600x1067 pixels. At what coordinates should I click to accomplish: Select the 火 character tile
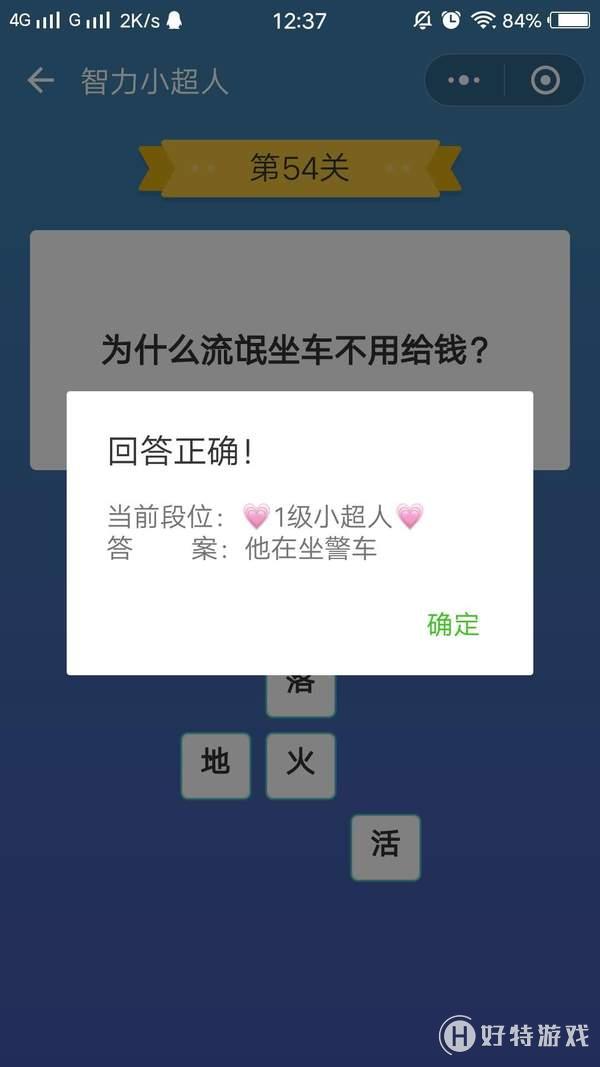300,765
